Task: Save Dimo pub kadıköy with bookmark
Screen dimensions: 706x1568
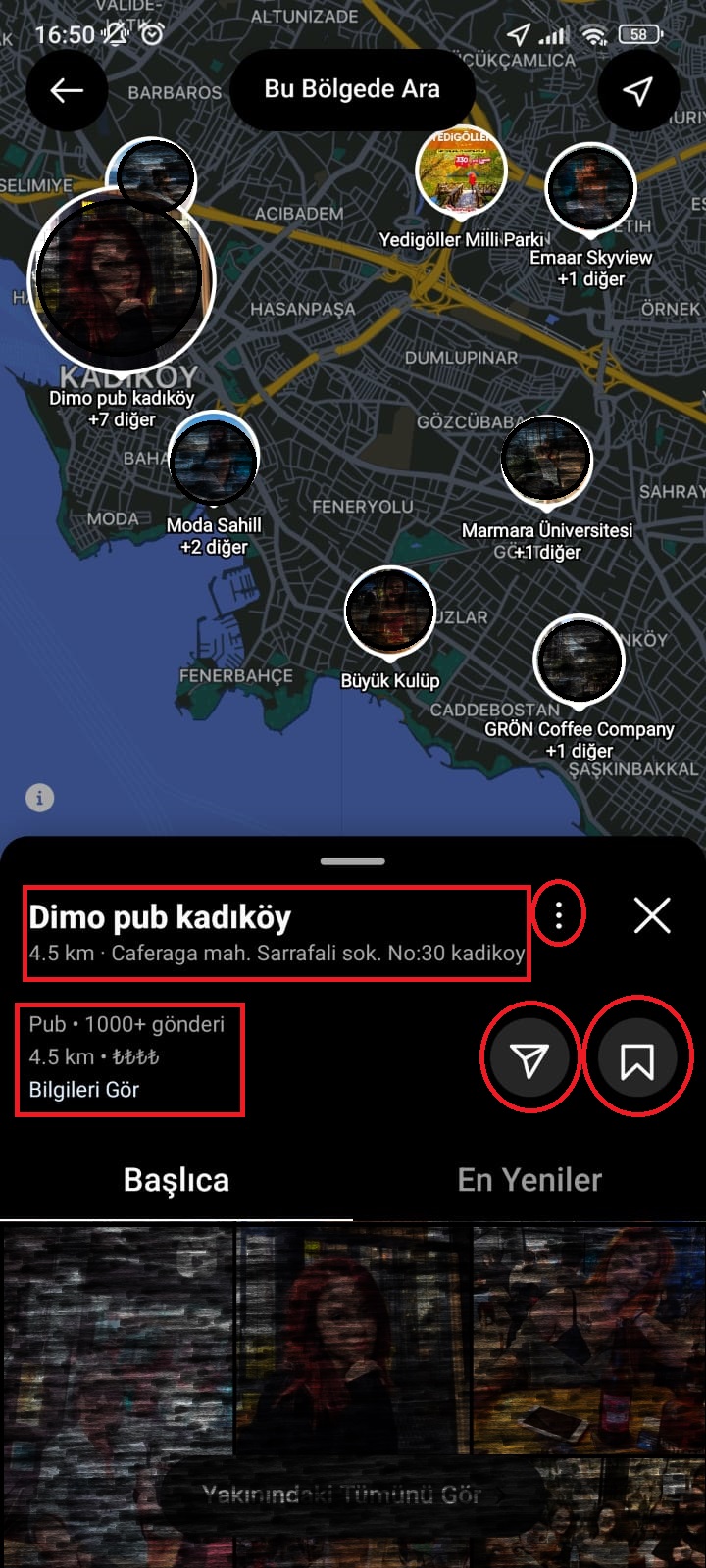Action: click(637, 1059)
